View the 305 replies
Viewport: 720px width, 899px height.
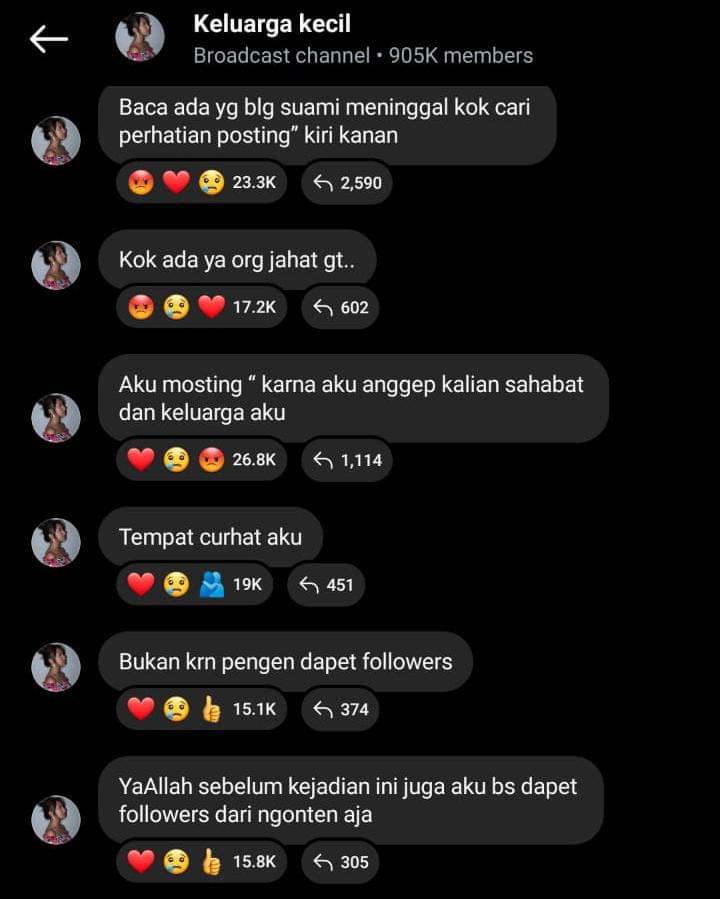point(340,862)
